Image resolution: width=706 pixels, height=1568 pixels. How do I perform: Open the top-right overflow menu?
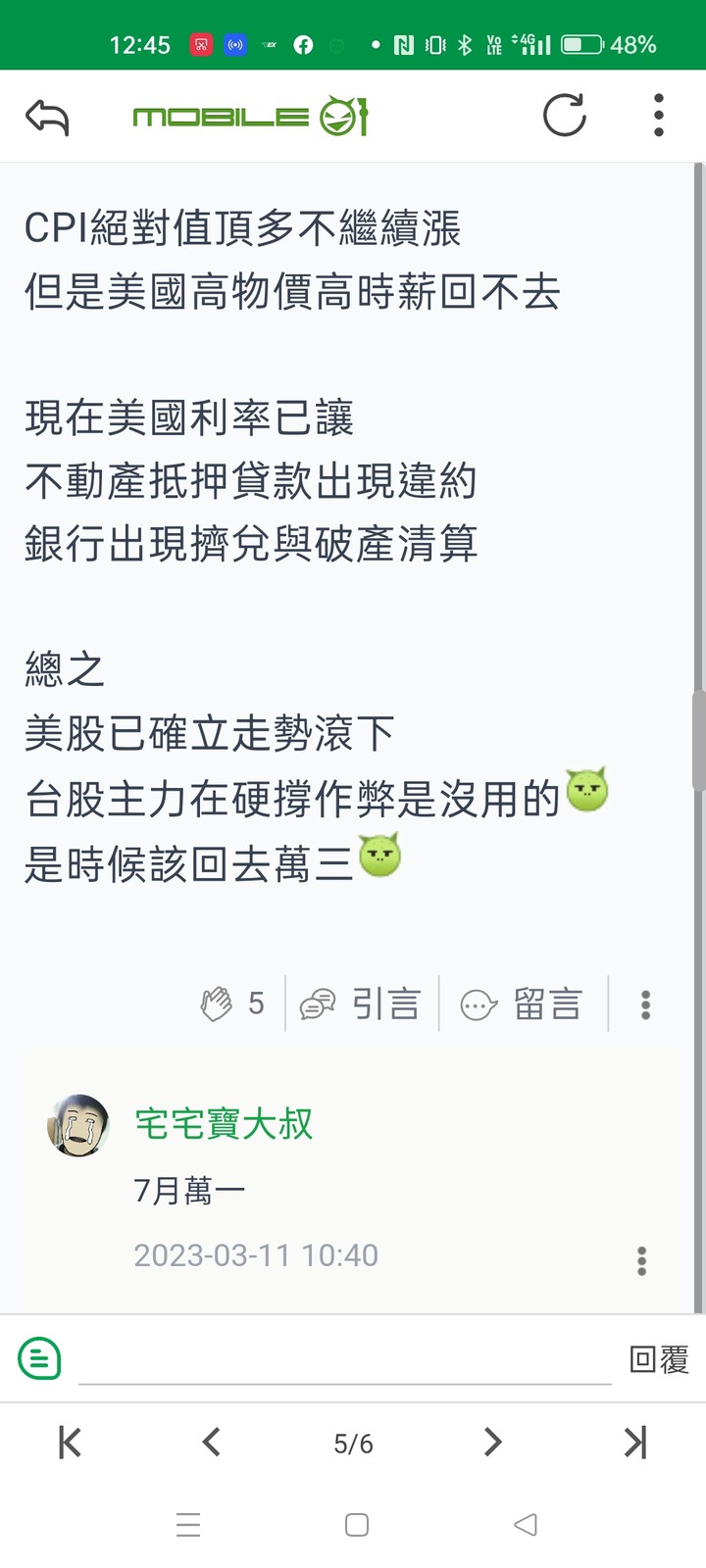click(659, 116)
